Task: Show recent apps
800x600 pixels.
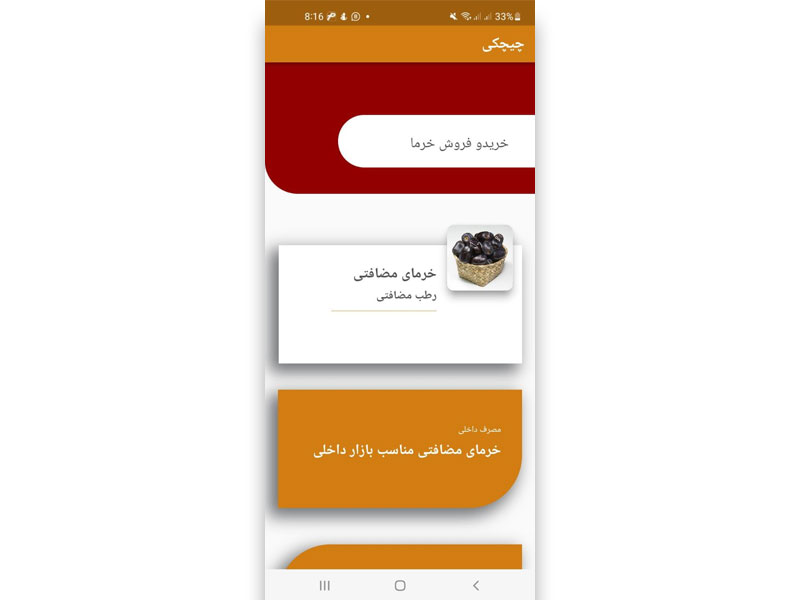Action: pyautogui.click(x=324, y=585)
